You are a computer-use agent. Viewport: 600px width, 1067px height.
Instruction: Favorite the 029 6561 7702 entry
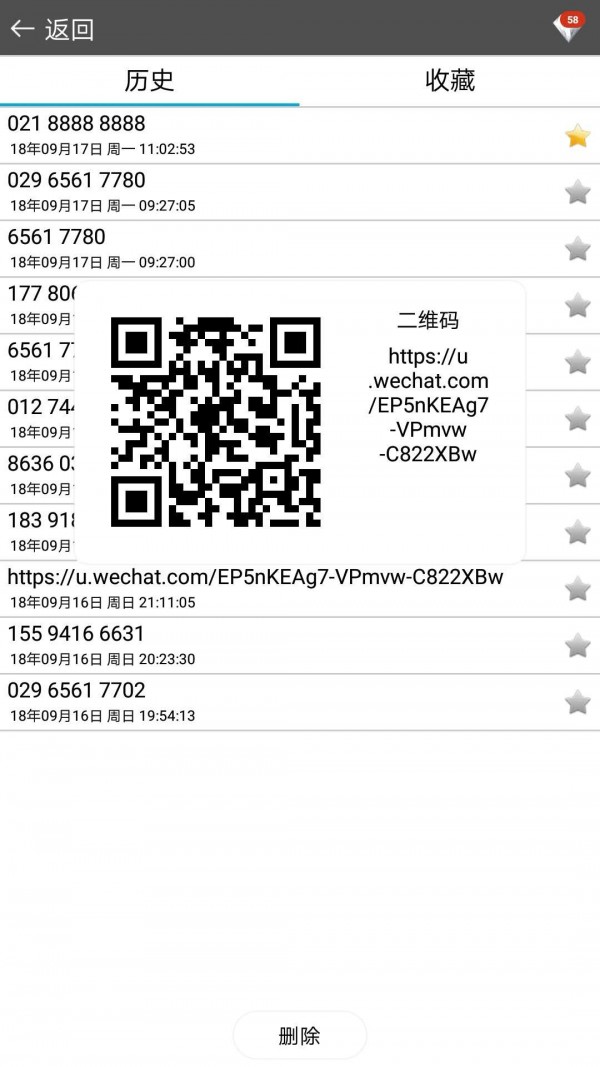[577, 703]
